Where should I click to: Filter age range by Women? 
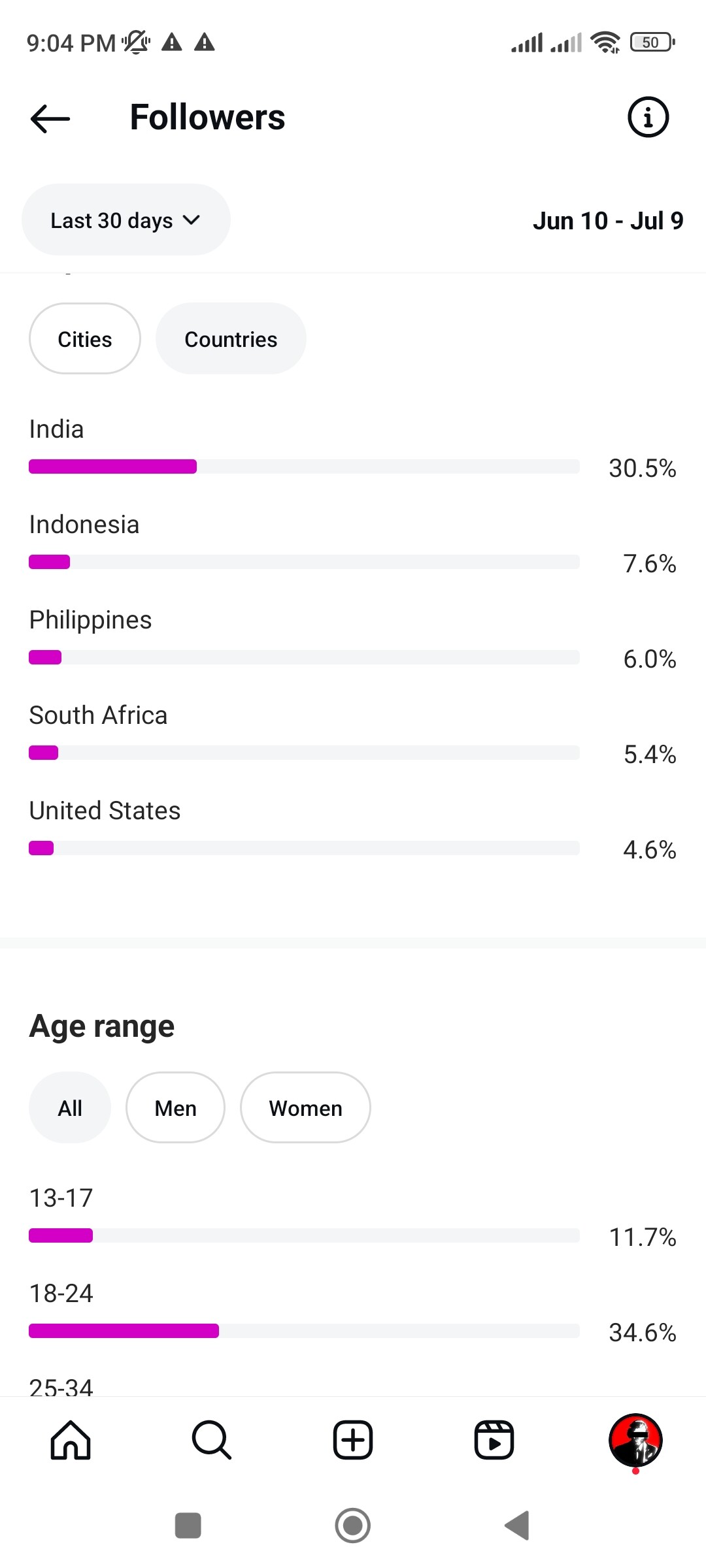pyautogui.click(x=305, y=1108)
